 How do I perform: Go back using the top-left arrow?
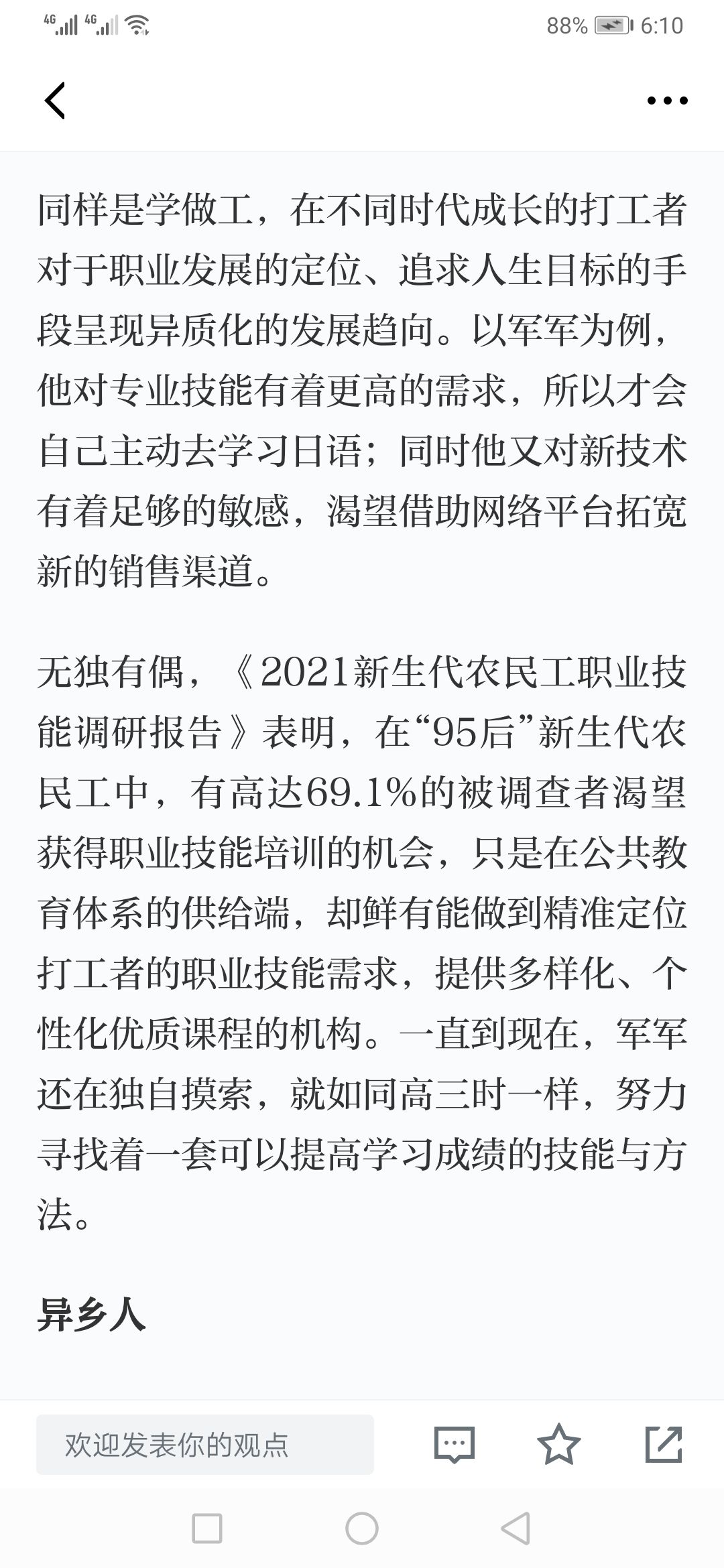55,101
